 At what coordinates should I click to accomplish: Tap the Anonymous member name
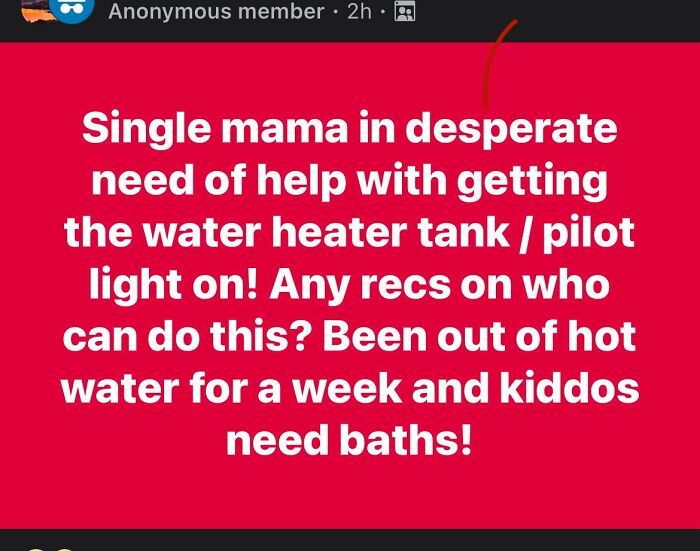pos(216,12)
